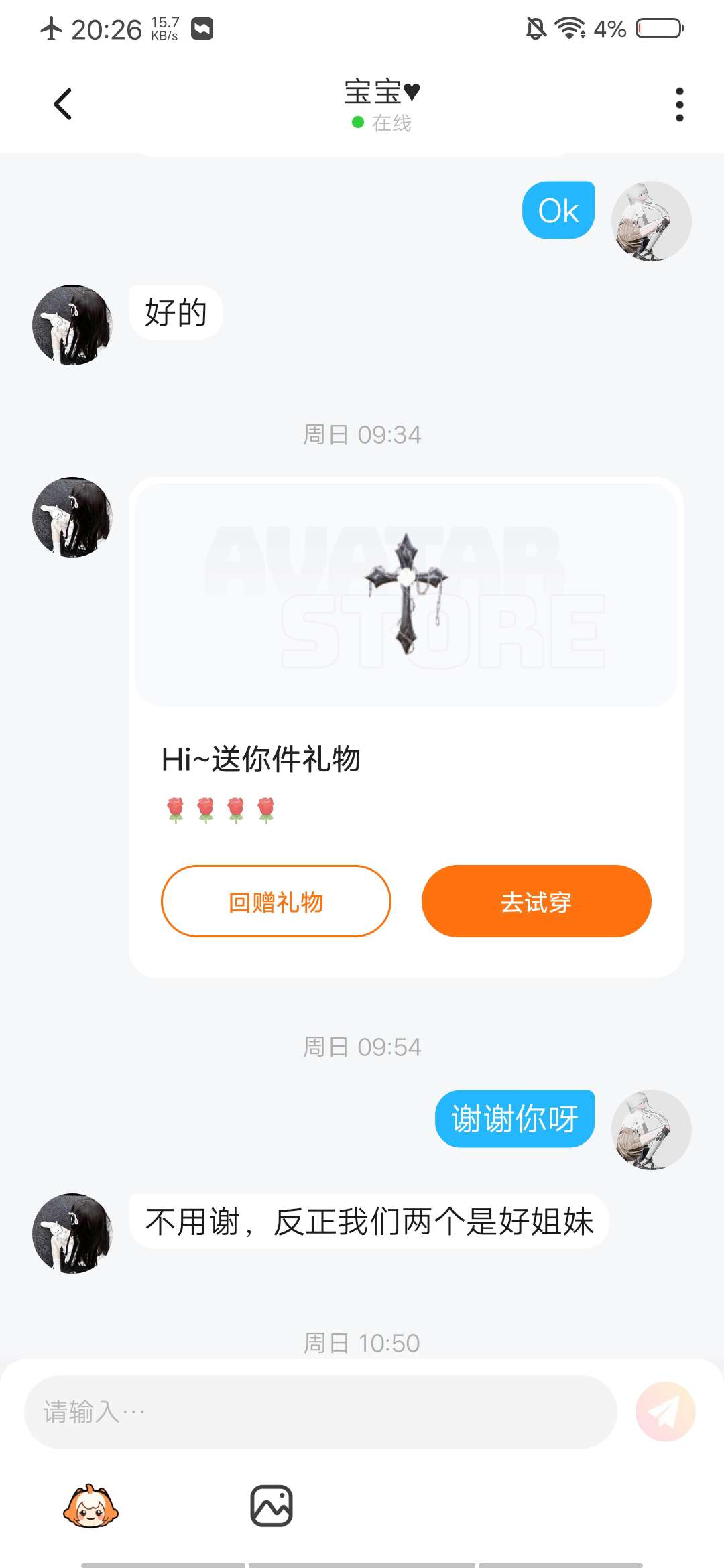The height and width of the screenshot is (1568, 724).
Task: Tap 回赠礼物 to send a gift back
Action: click(x=276, y=901)
